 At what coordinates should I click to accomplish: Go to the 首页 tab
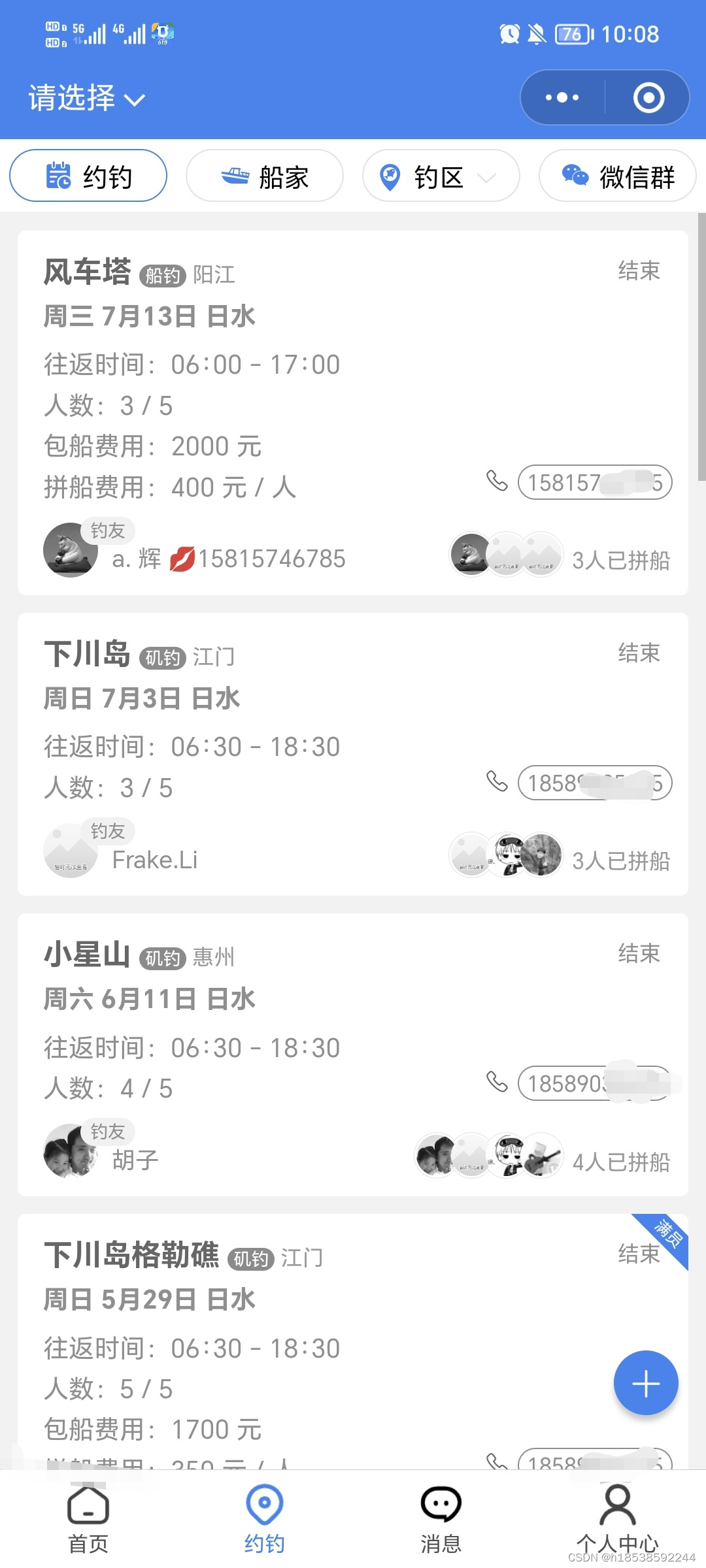coord(88,1520)
